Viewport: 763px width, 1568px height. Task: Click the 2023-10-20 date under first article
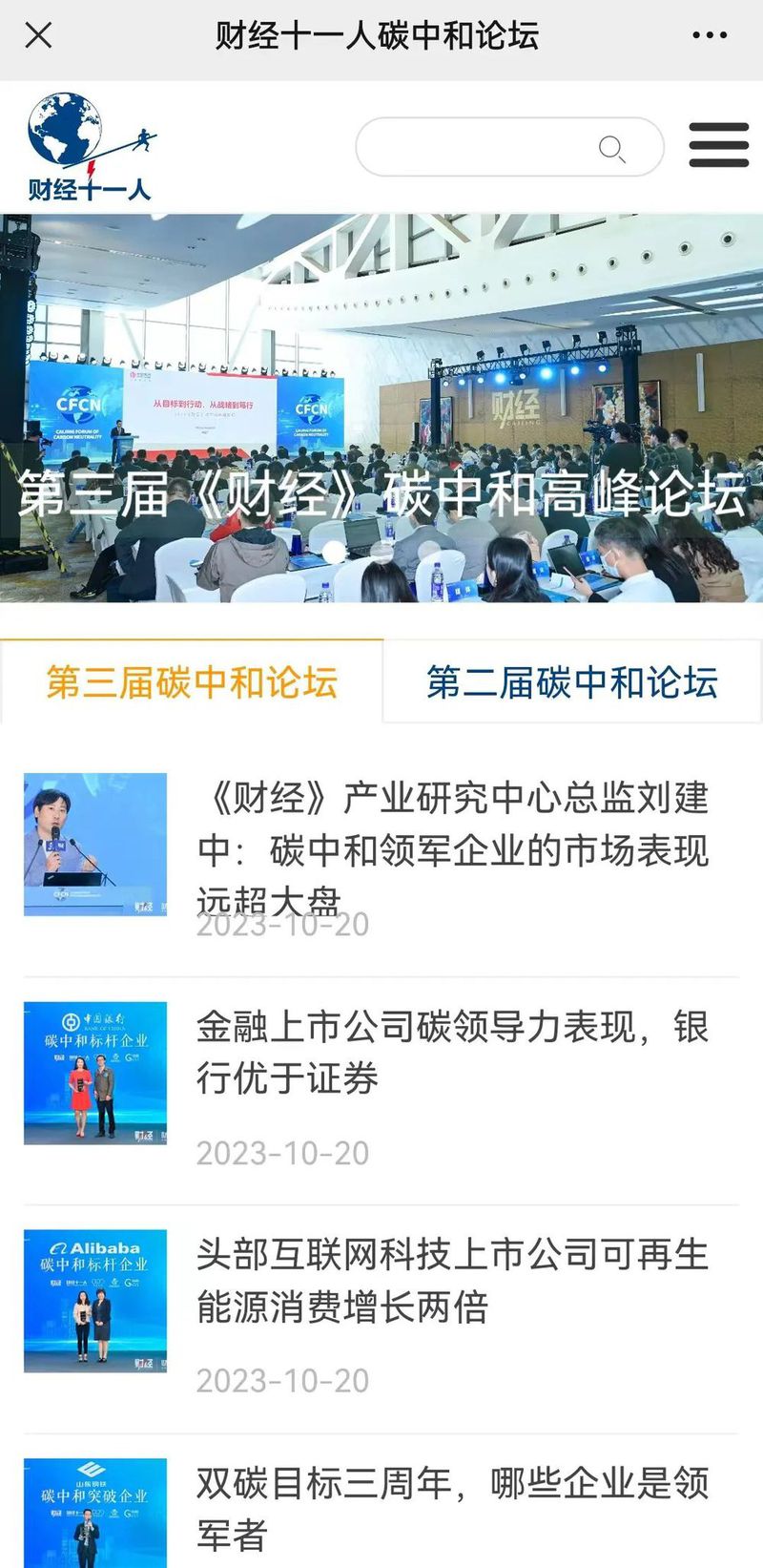(x=284, y=924)
